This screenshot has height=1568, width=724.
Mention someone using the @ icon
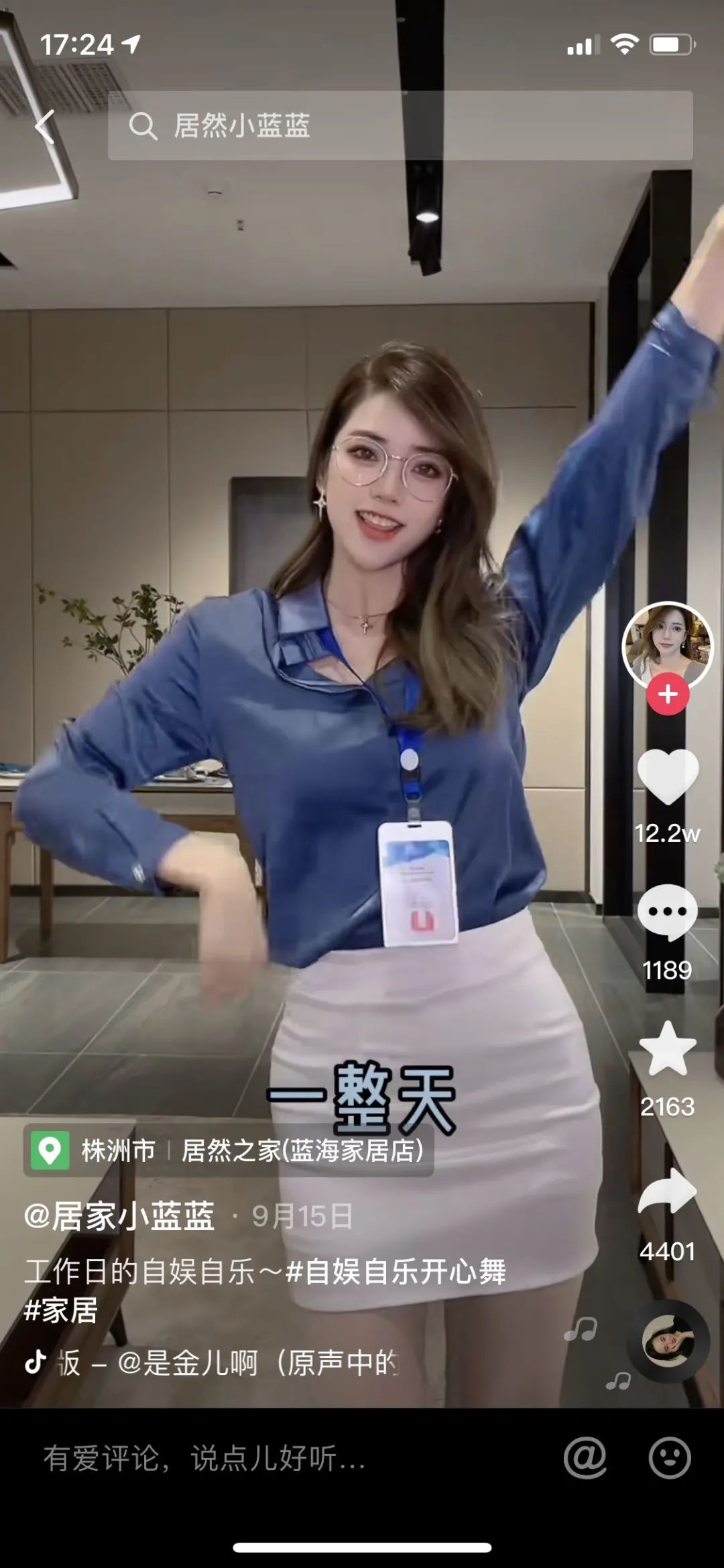click(585, 1458)
